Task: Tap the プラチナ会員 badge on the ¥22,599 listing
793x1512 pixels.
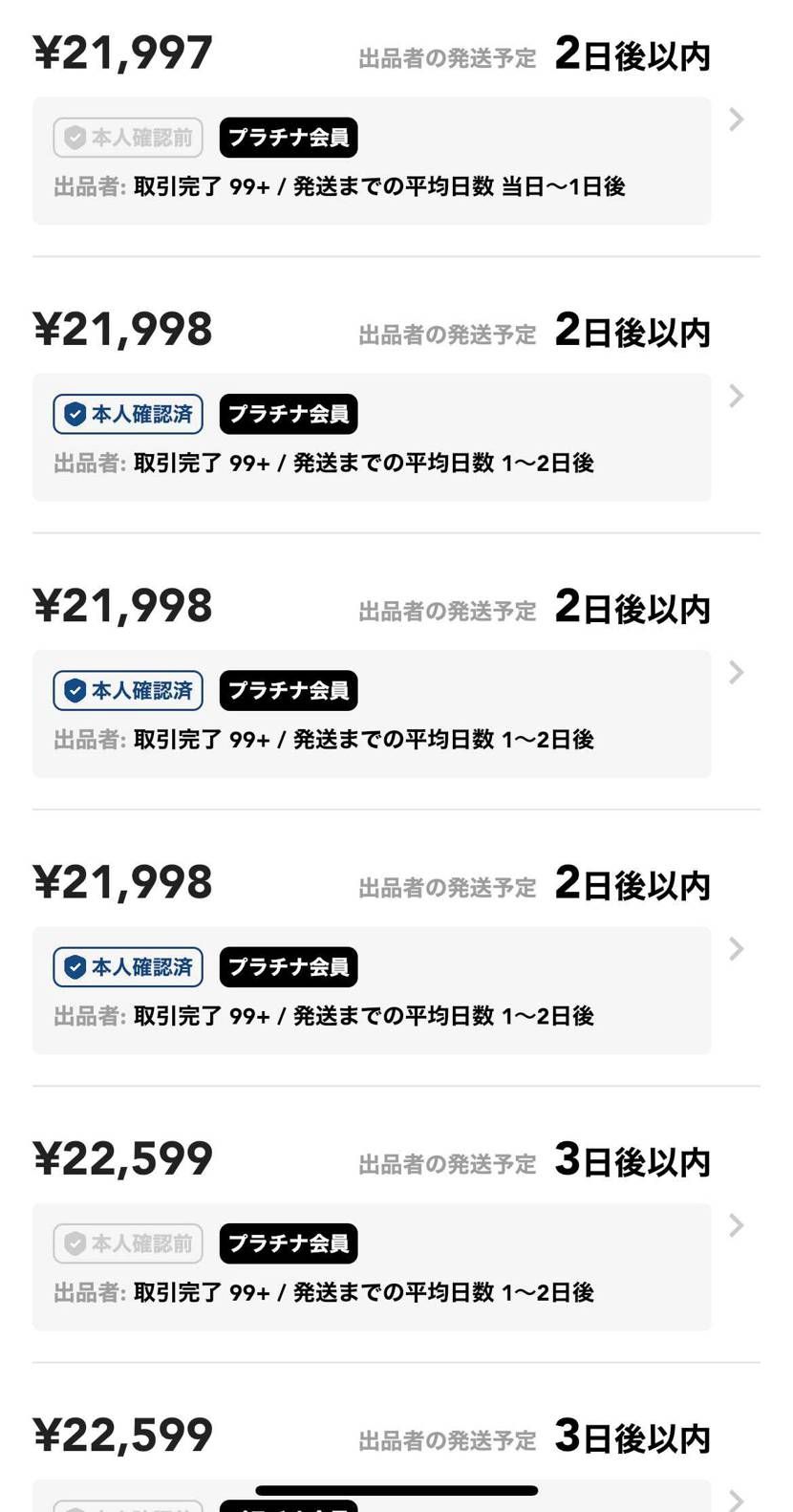Action: click(x=288, y=1243)
